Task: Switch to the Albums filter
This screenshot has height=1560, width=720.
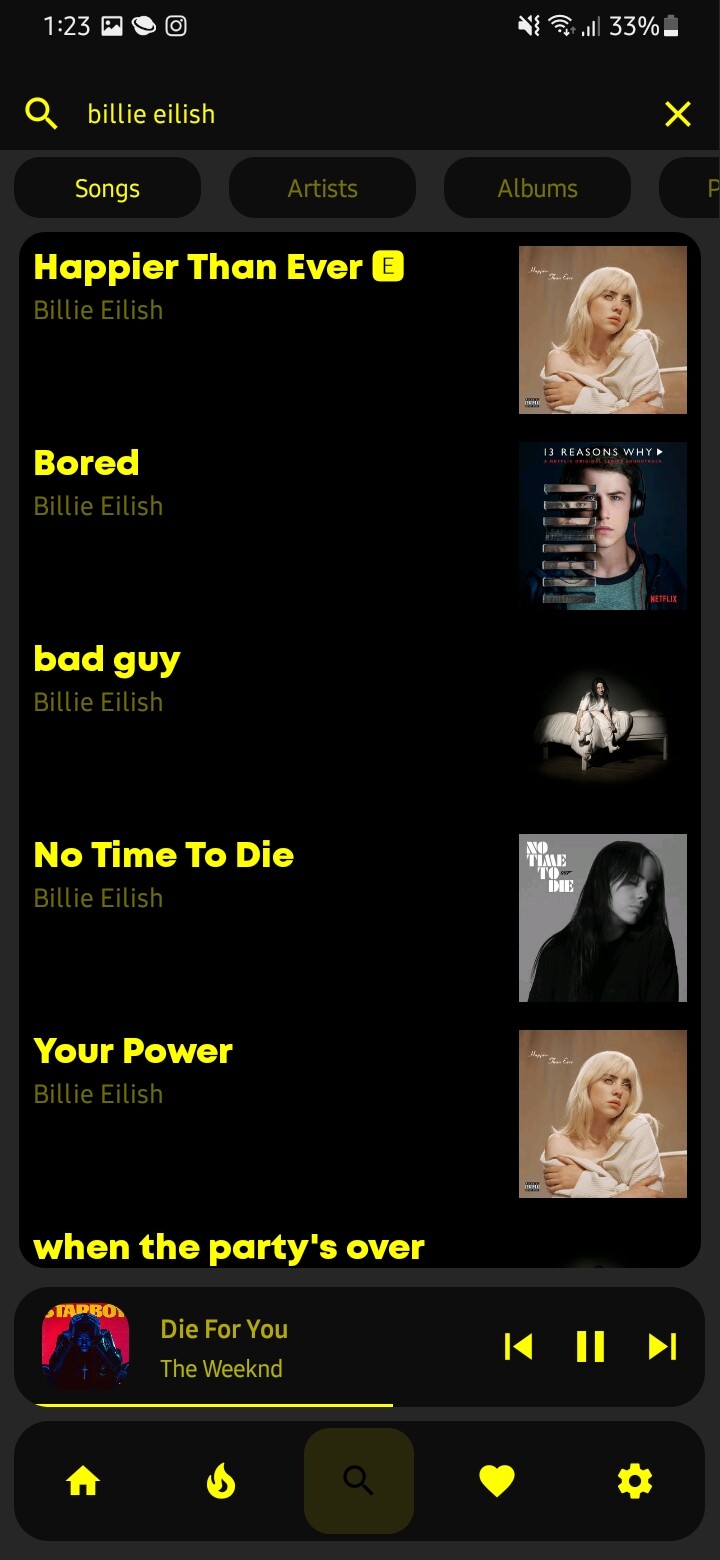Action: pyautogui.click(x=537, y=188)
